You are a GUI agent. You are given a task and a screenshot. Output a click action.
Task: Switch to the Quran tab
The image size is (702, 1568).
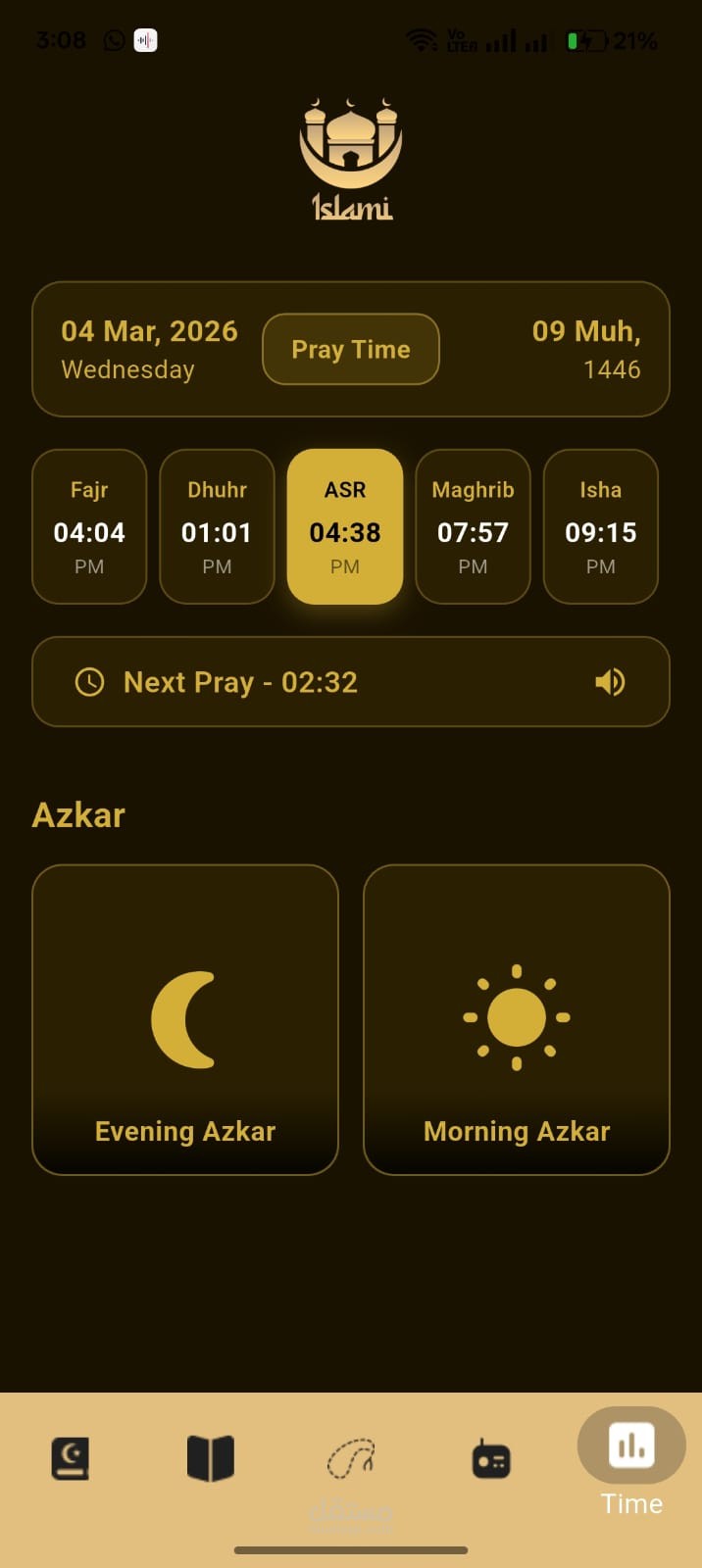[x=71, y=1458]
